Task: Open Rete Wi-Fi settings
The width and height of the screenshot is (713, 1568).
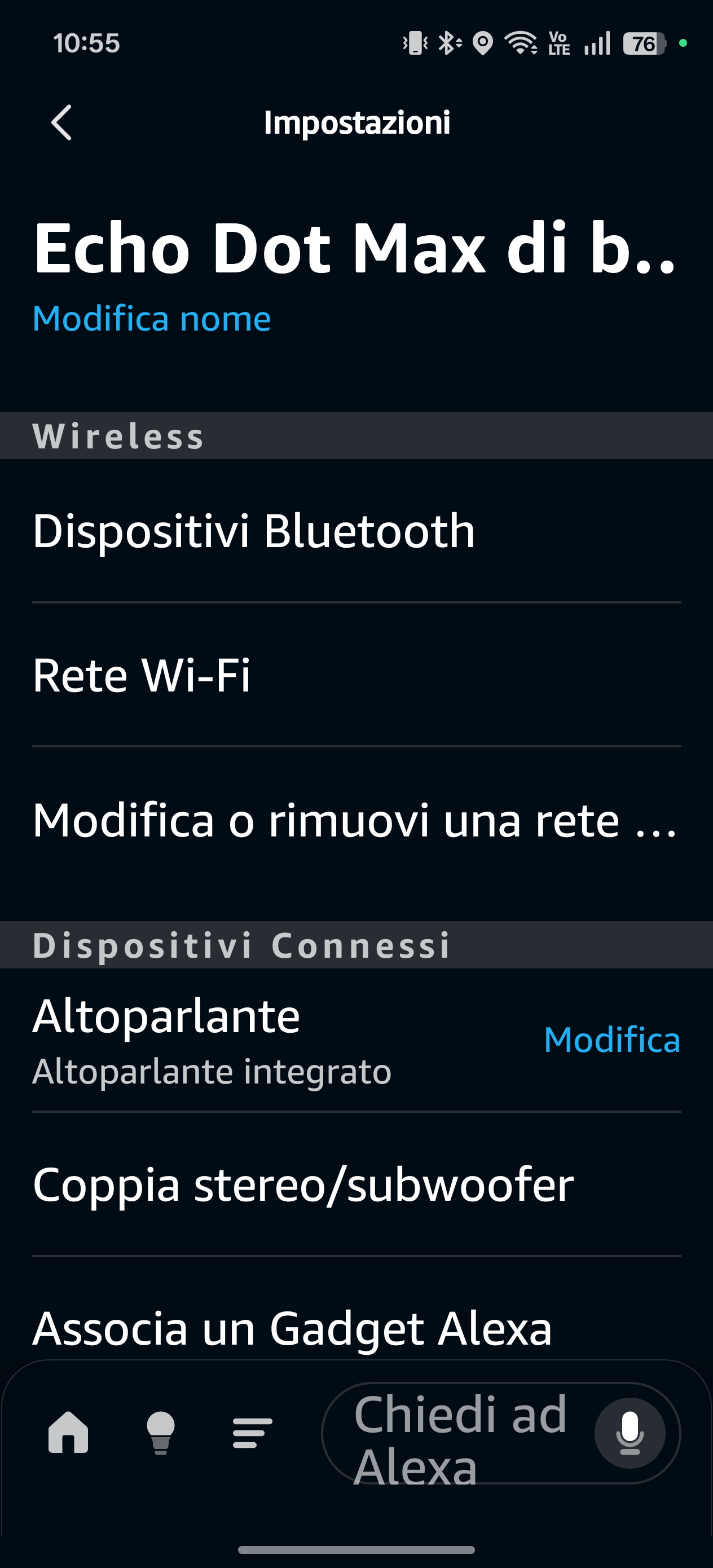Action: coord(141,675)
